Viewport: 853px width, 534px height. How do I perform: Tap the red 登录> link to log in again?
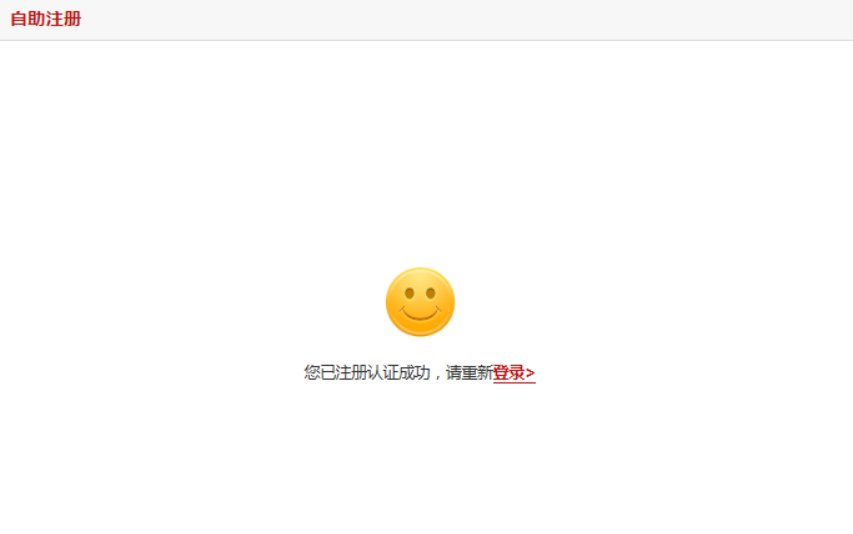[x=514, y=373]
